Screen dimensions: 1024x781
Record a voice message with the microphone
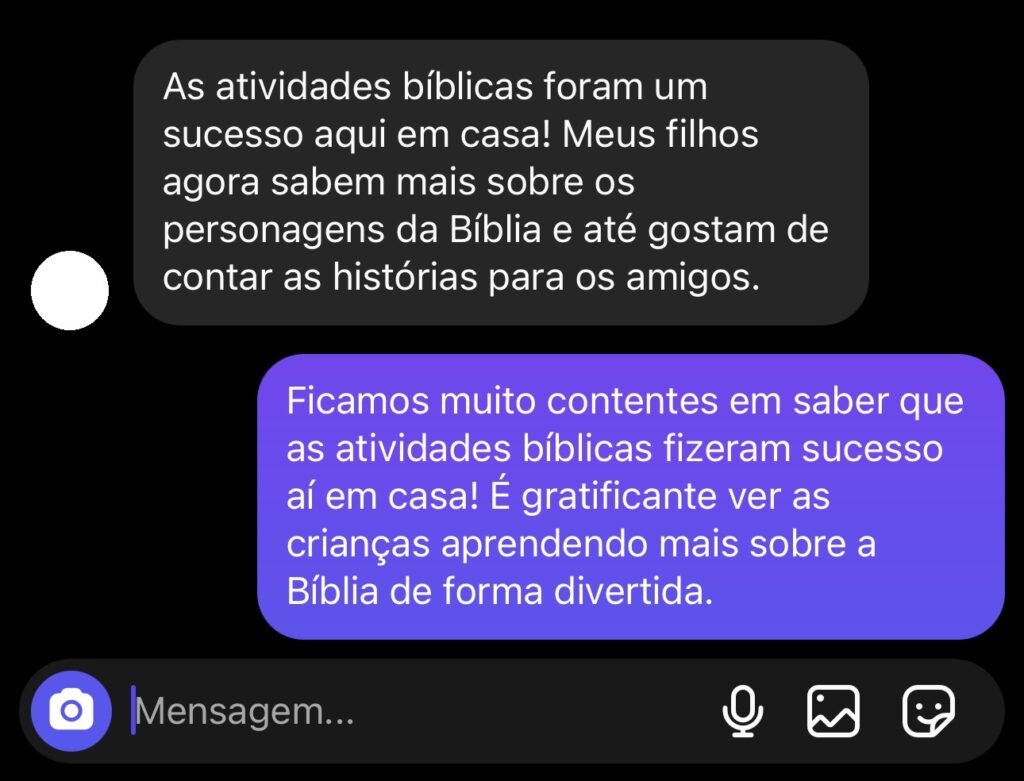(742, 712)
